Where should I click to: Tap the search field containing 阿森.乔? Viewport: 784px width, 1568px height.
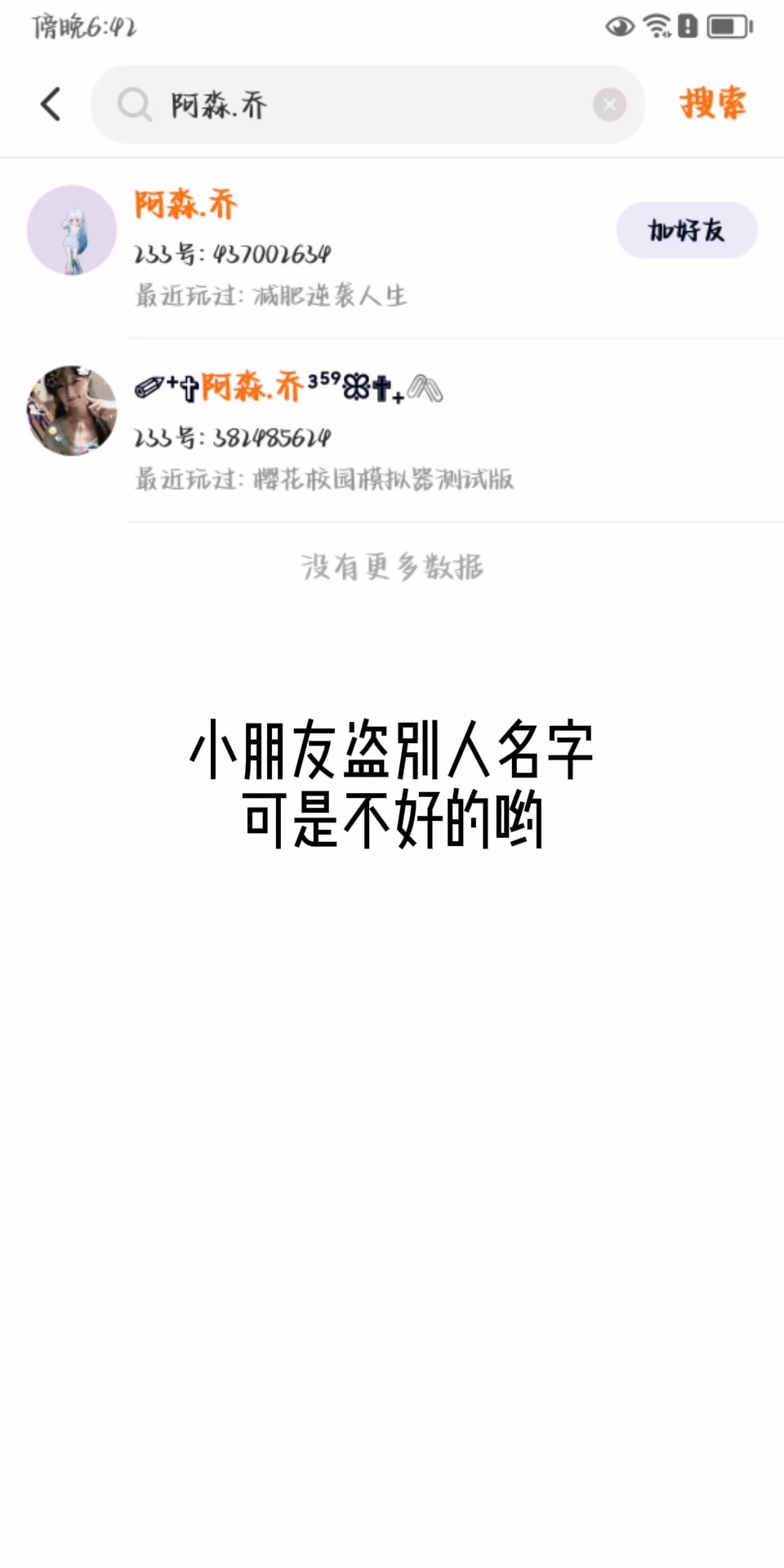[x=367, y=105]
